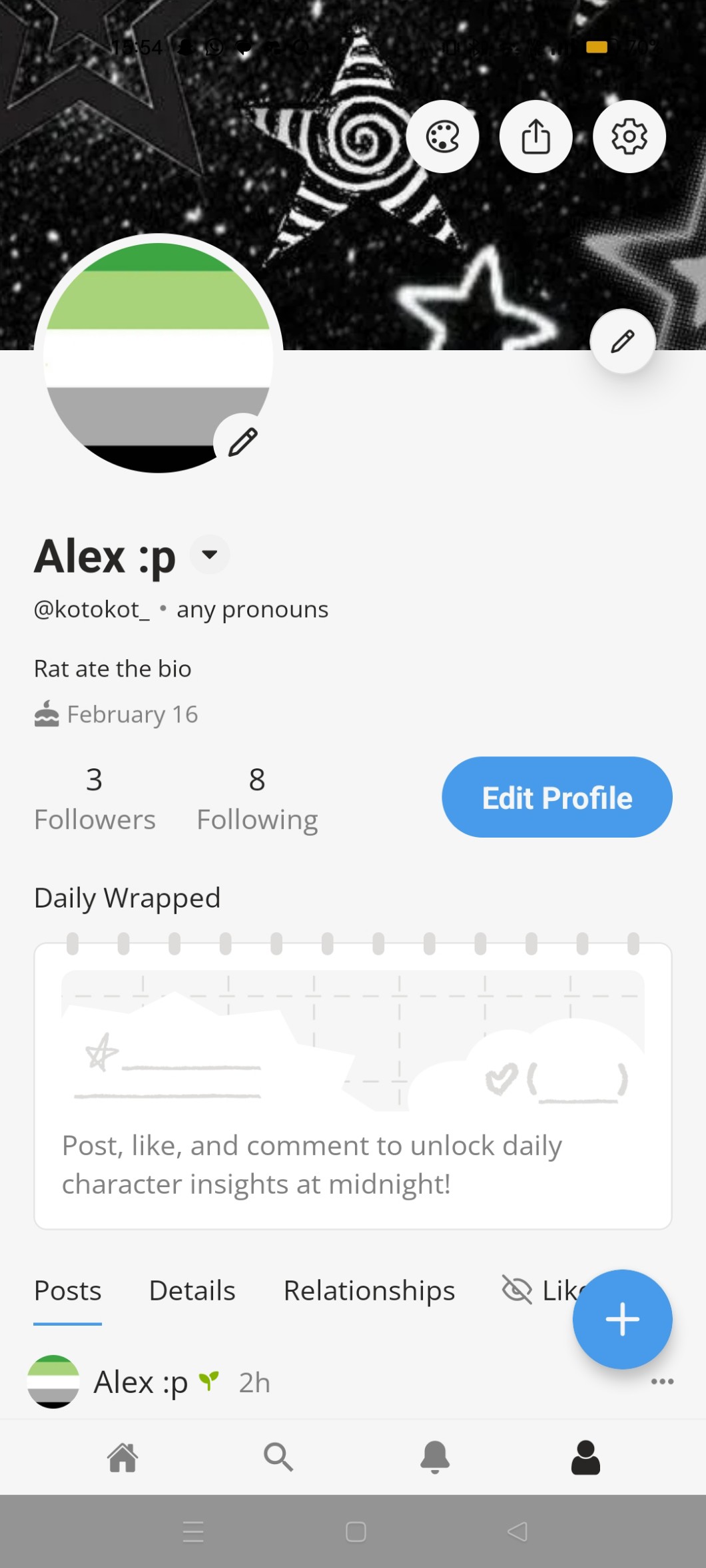This screenshot has height=1568, width=706.
Task: View the 3 Followers list
Action: click(95, 798)
